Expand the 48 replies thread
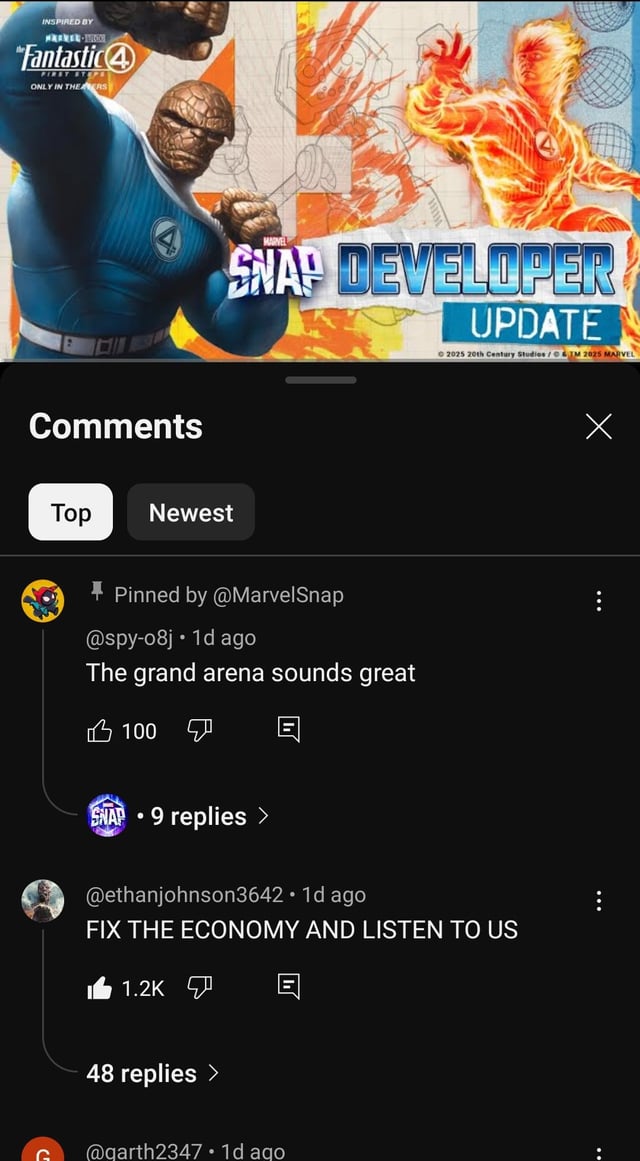This screenshot has height=1161, width=640. coord(153,1073)
